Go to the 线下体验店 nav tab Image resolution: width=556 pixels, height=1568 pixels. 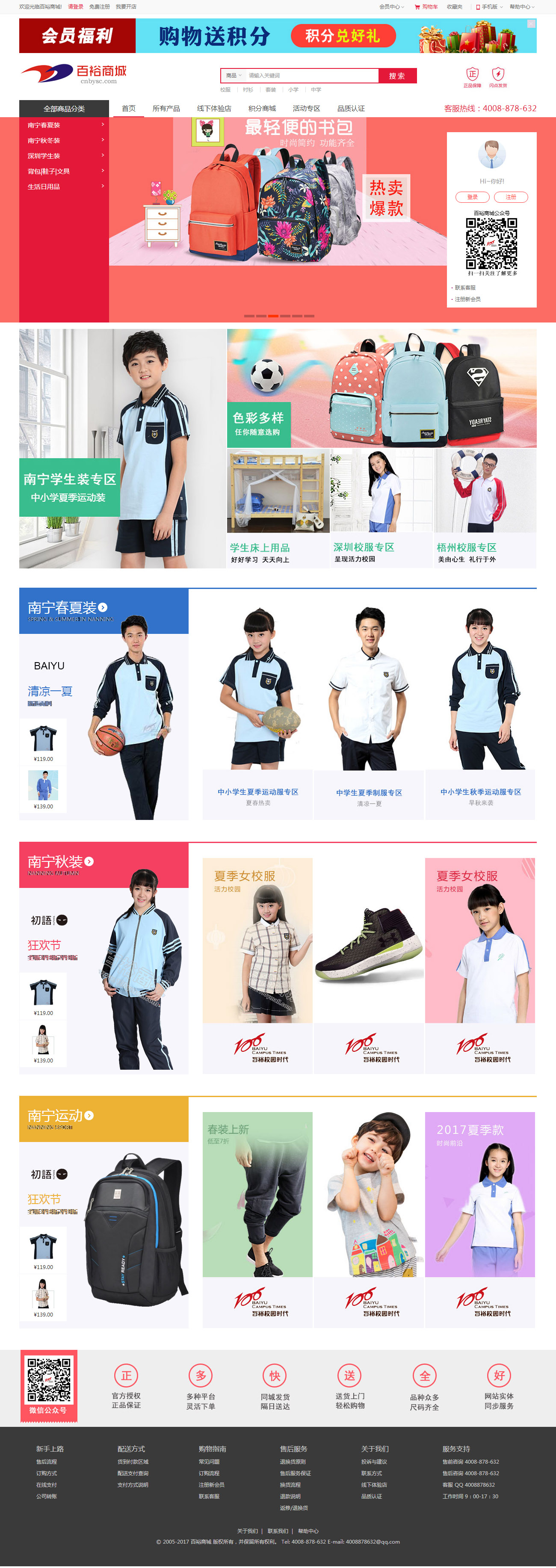point(214,108)
